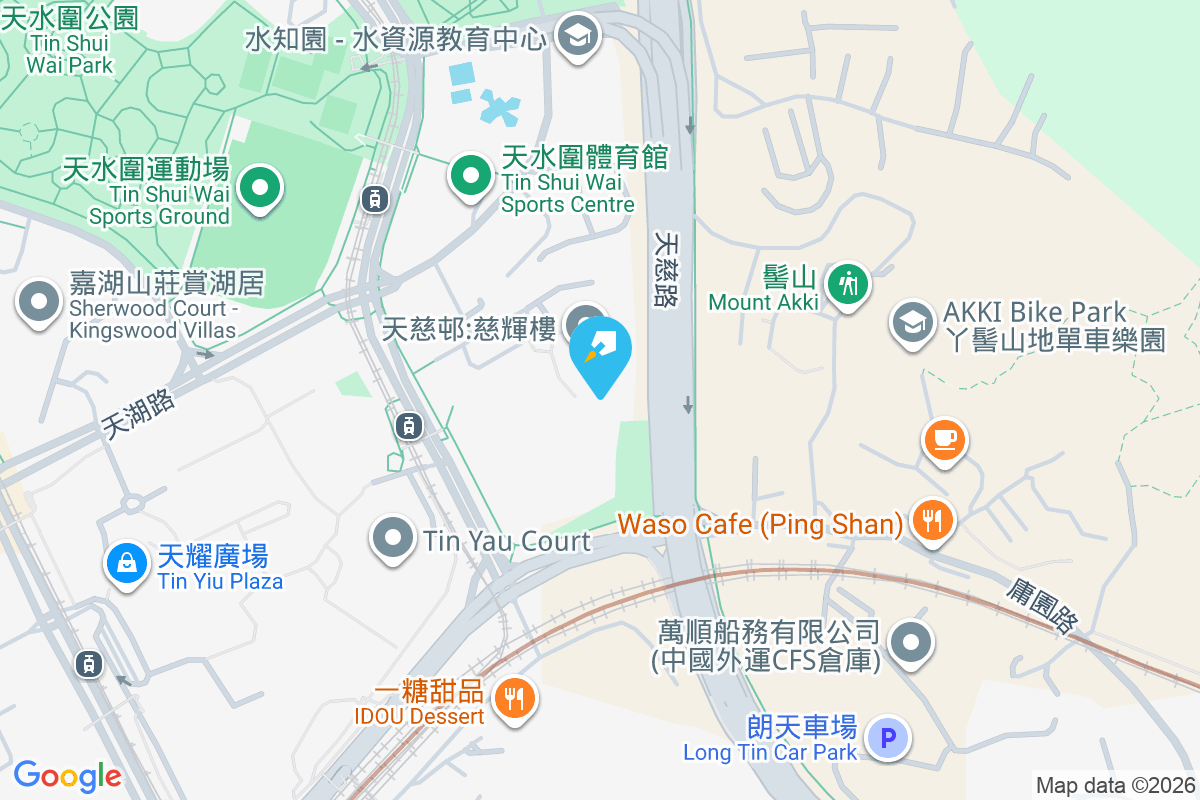Select the orange coffee cup cafe pin
1200x800 pixels.
[x=945, y=440]
